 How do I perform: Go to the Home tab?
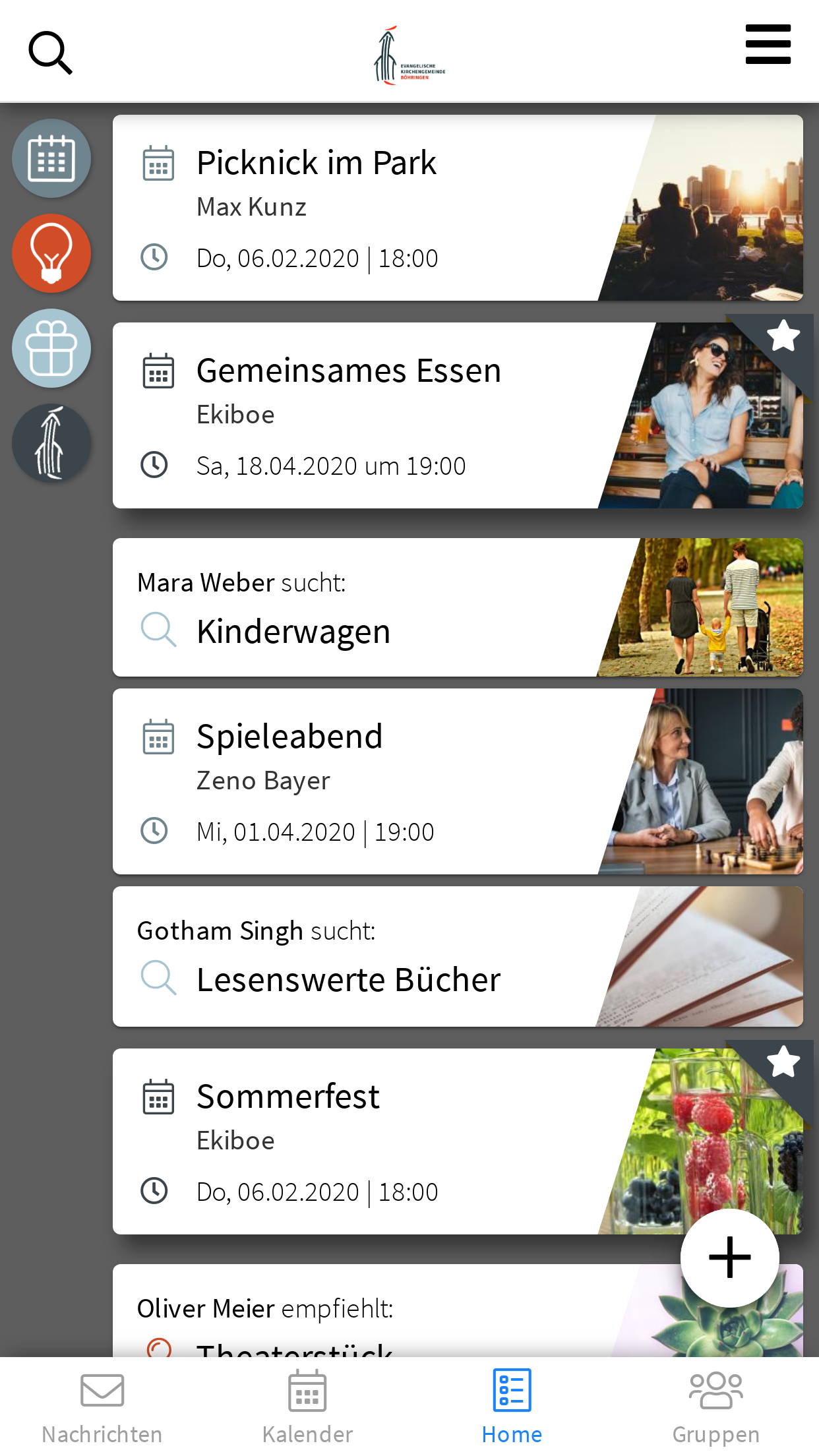(x=512, y=1407)
